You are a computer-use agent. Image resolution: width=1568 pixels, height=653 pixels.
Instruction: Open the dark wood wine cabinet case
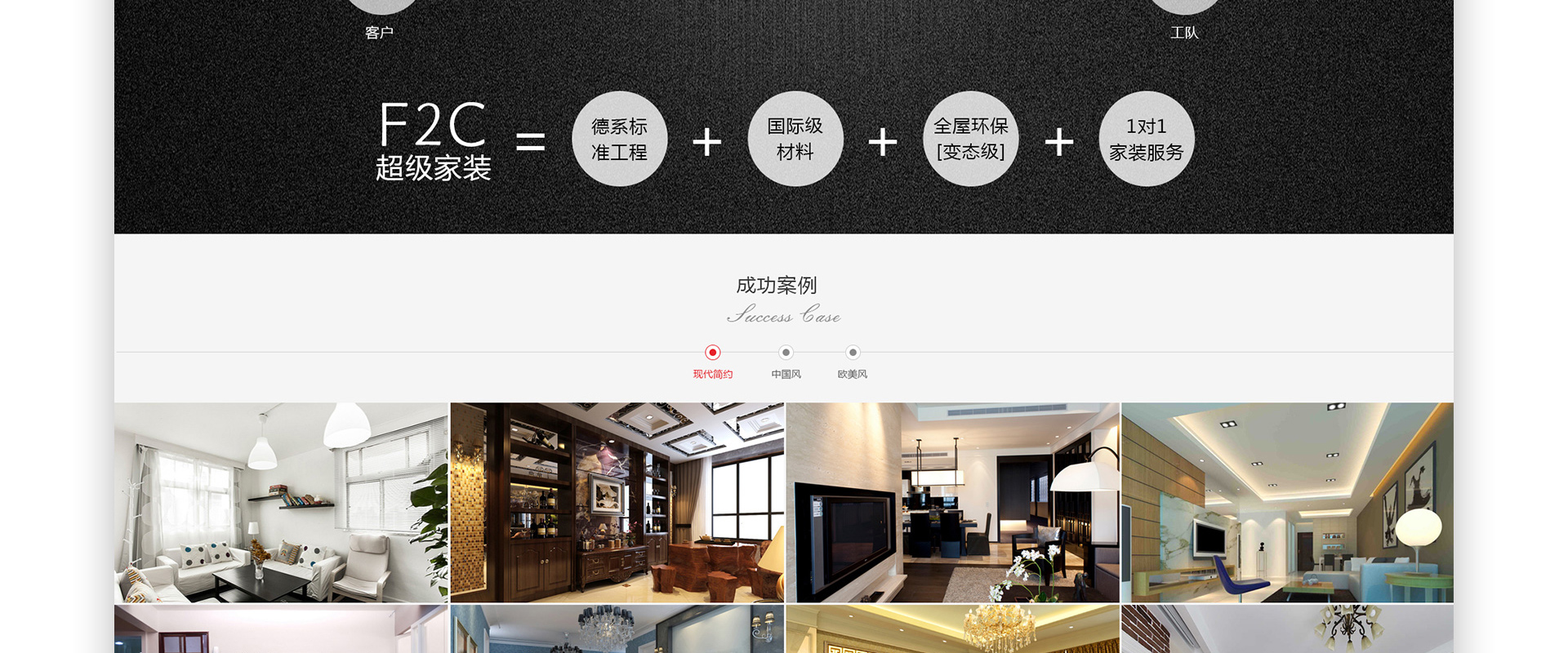pos(617,502)
